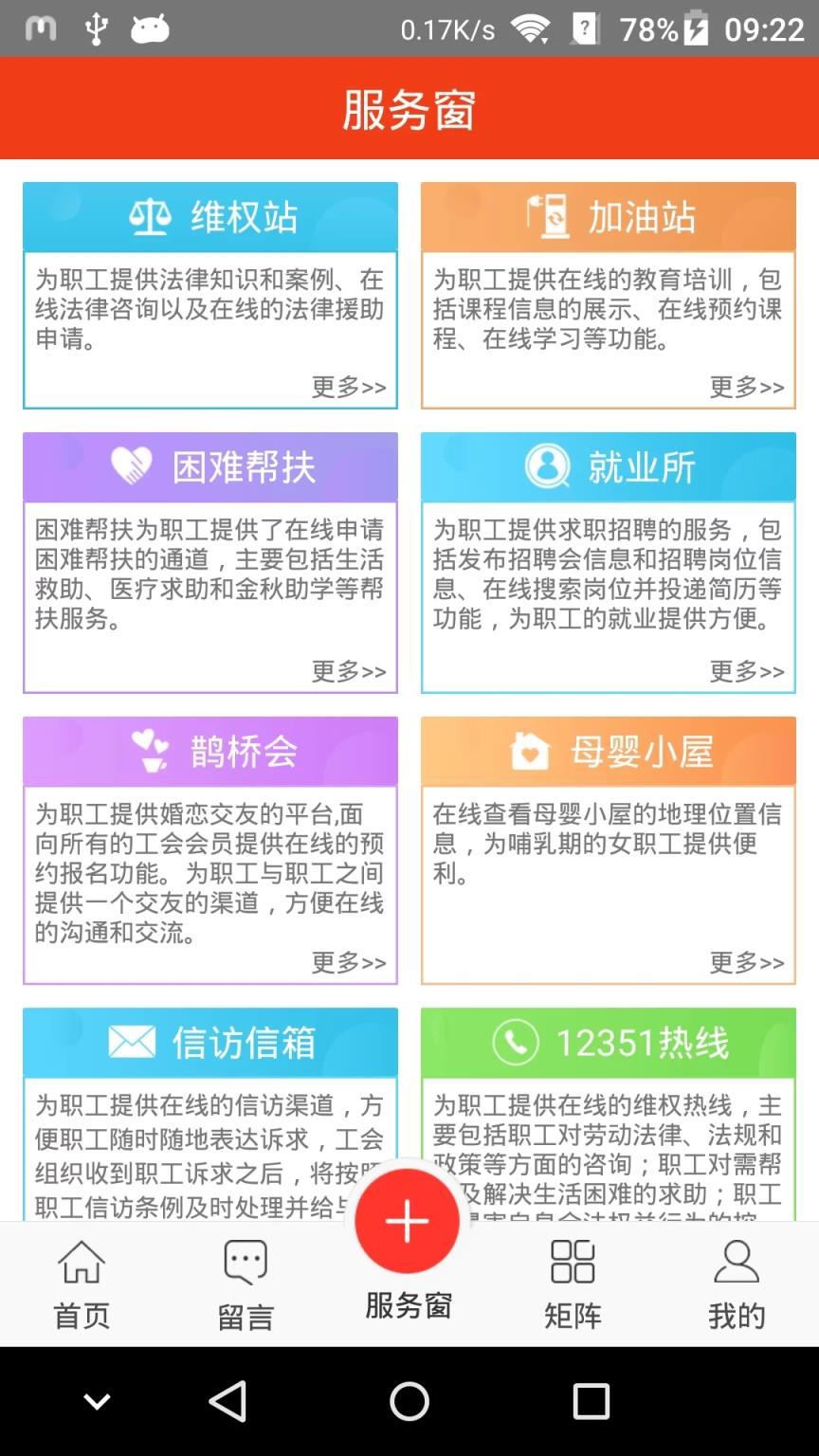Click the envelope icon on 信访信箱
Viewport: 819px width, 1456px height.
coord(133,1043)
